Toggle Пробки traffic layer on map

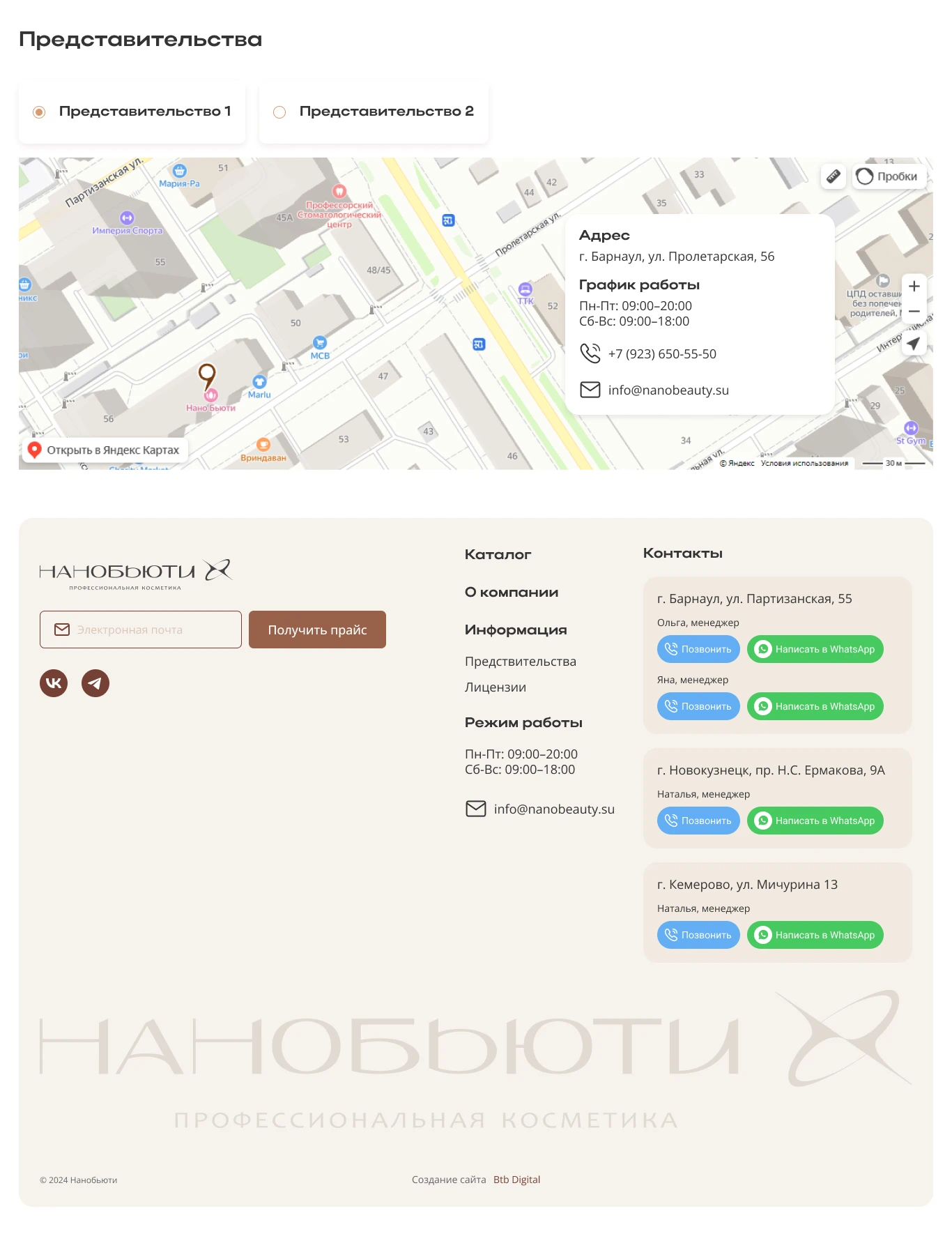[x=888, y=176]
